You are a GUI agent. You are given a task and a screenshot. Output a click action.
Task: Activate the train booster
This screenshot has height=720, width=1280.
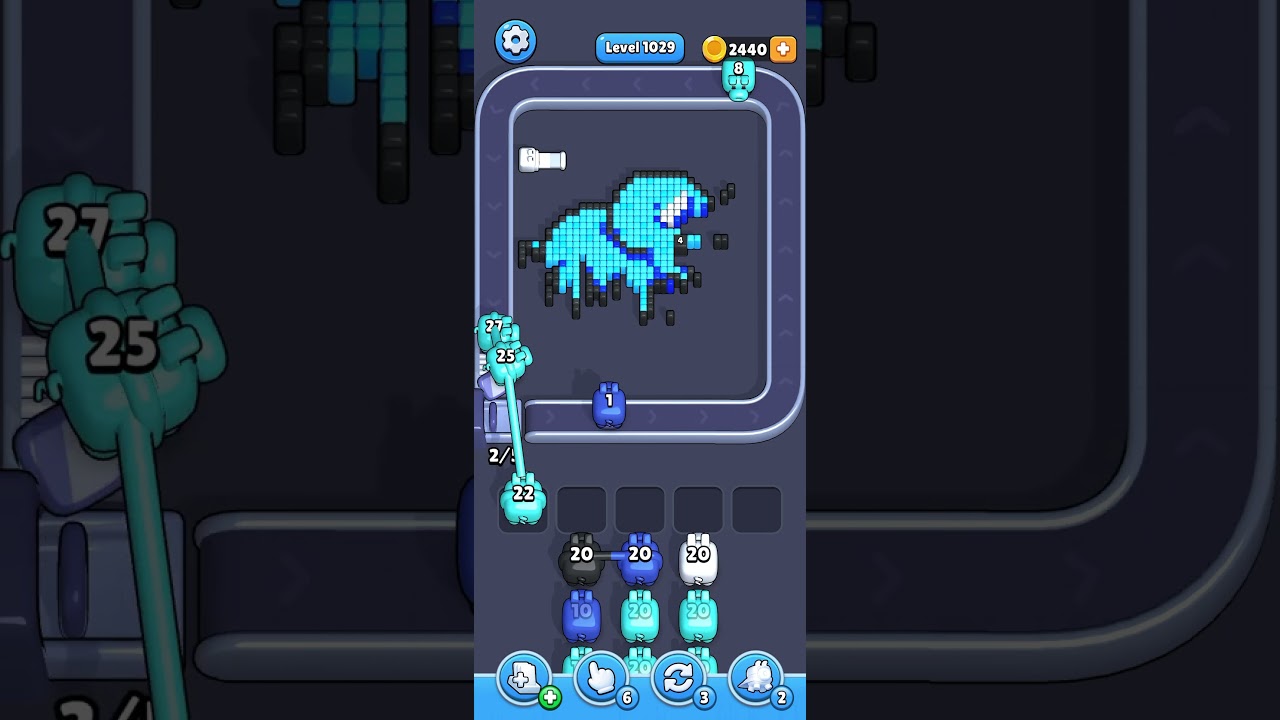[756, 679]
